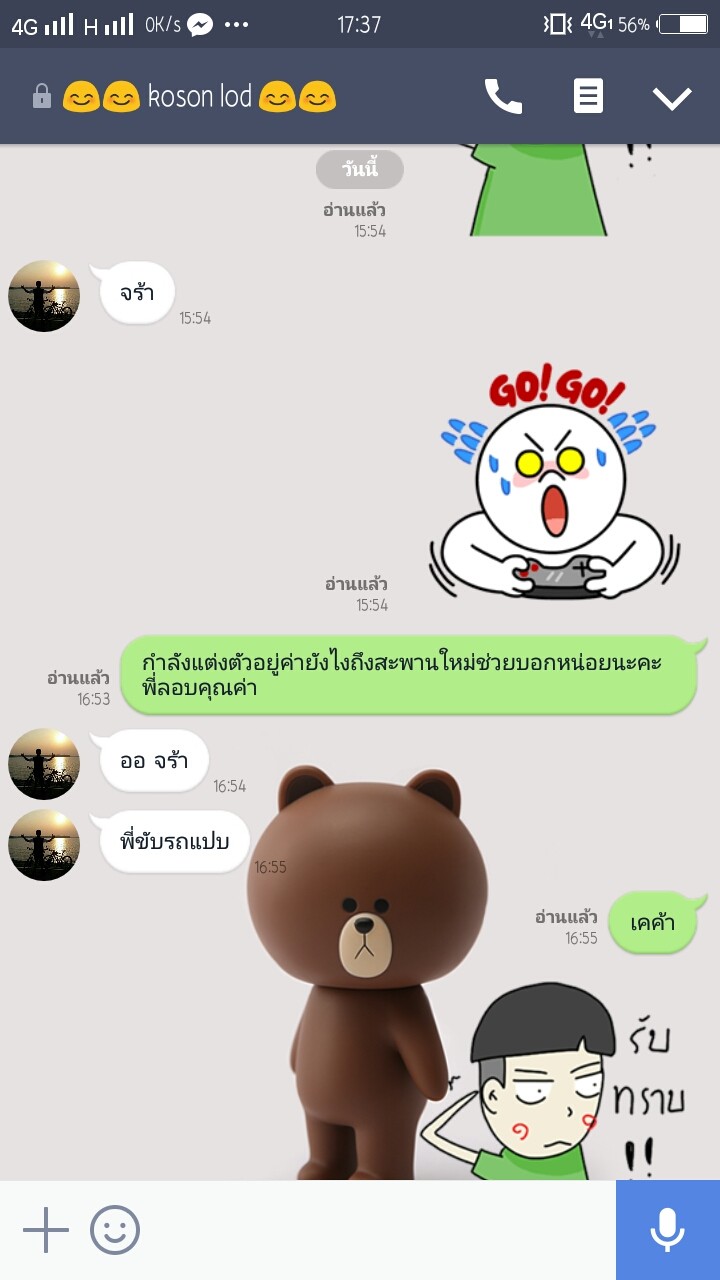Expand the chat options chevron

coord(672,97)
